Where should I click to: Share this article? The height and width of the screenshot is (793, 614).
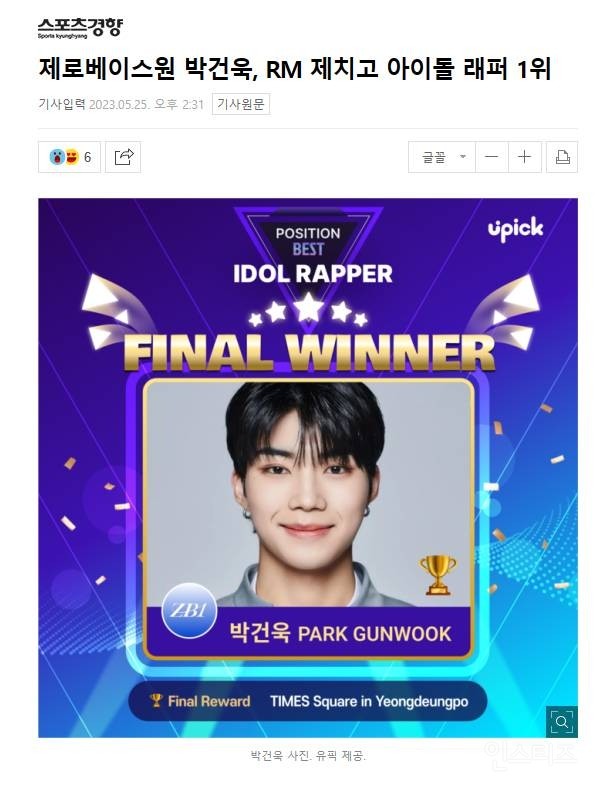[125, 157]
